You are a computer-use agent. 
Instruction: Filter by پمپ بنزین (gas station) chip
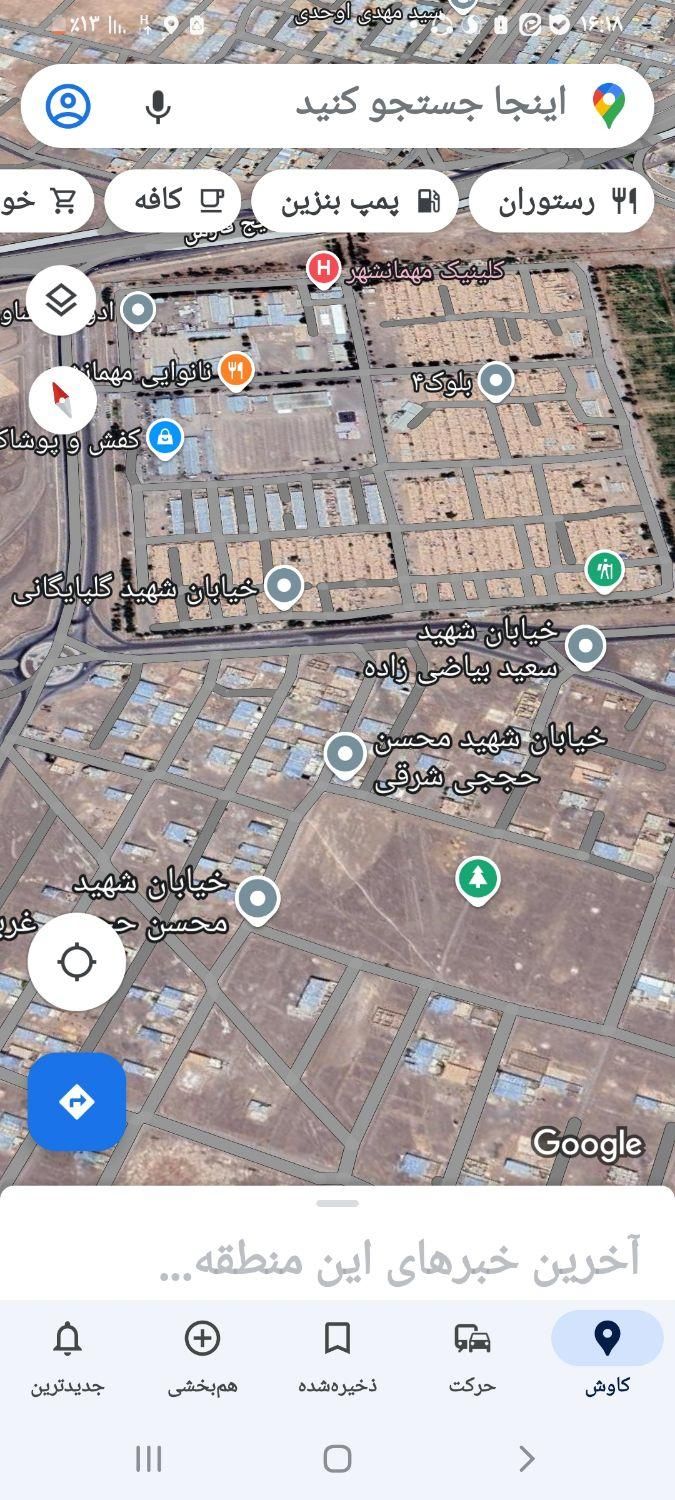pos(355,201)
